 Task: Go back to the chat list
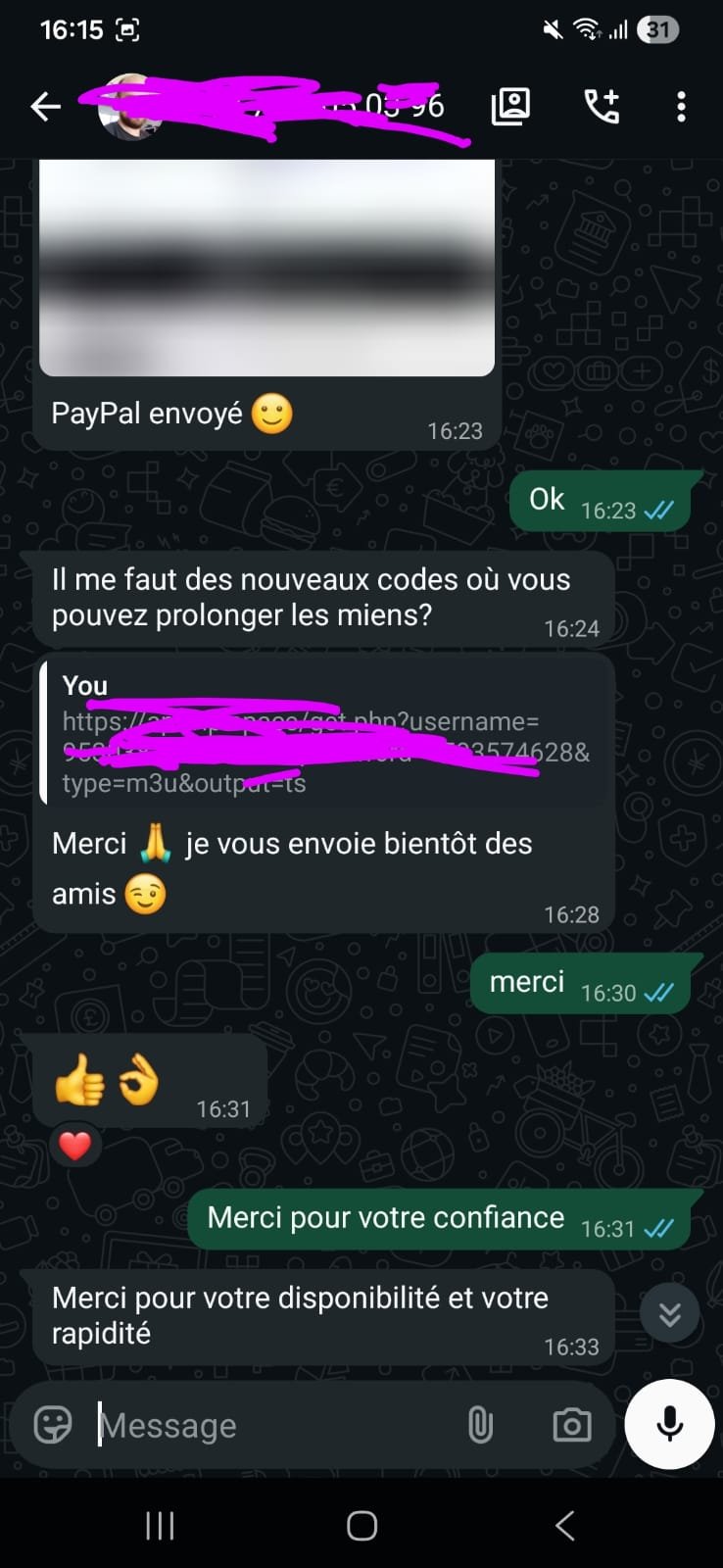click(45, 106)
